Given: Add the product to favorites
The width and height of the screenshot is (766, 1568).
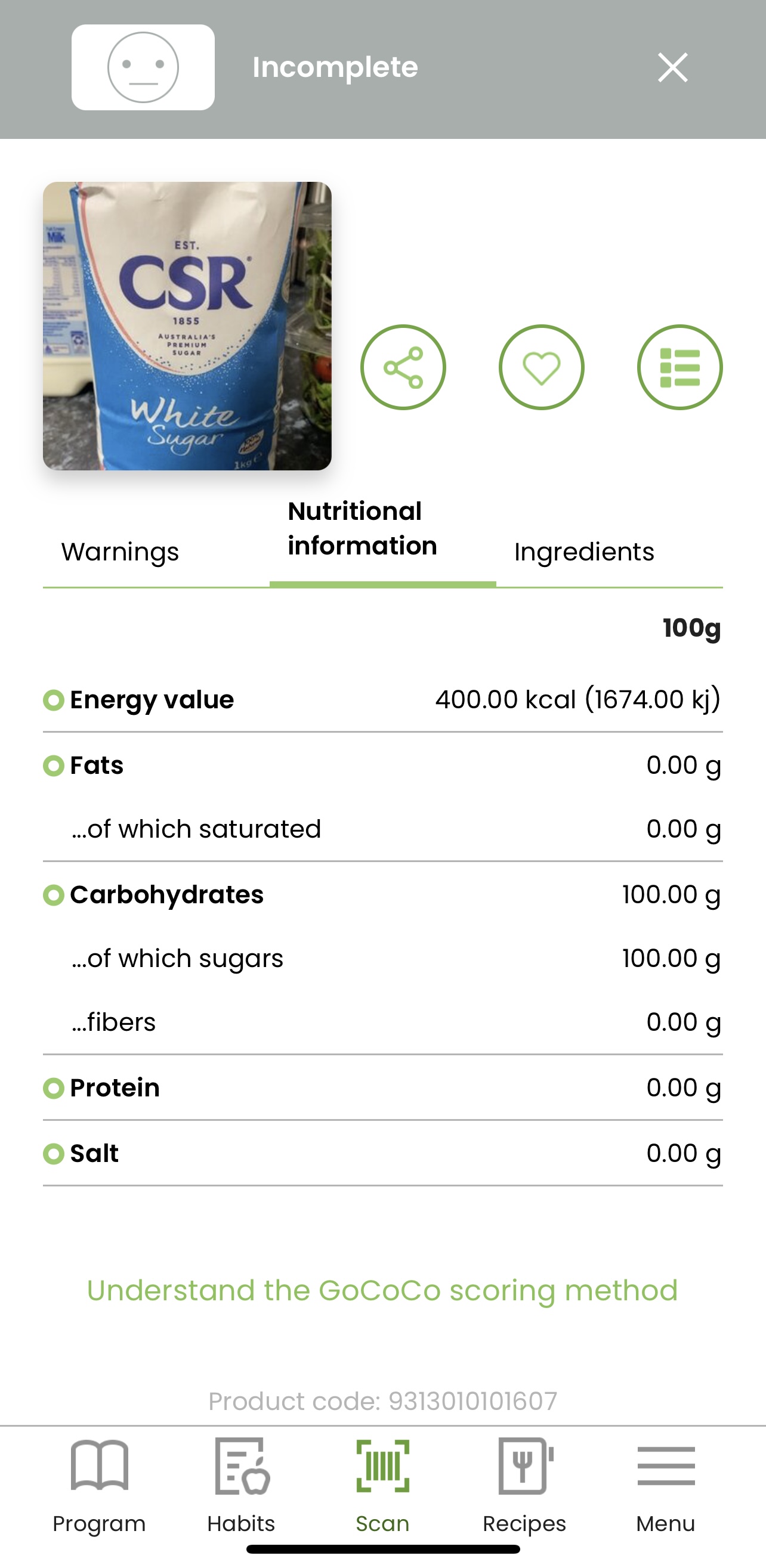Looking at the screenshot, I should [x=541, y=367].
